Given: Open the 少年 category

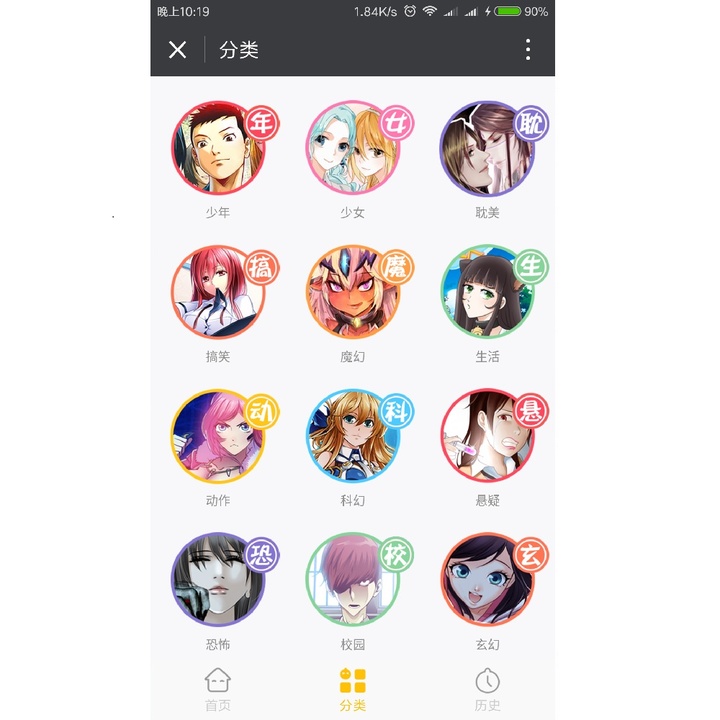Looking at the screenshot, I should pos(218,148).
